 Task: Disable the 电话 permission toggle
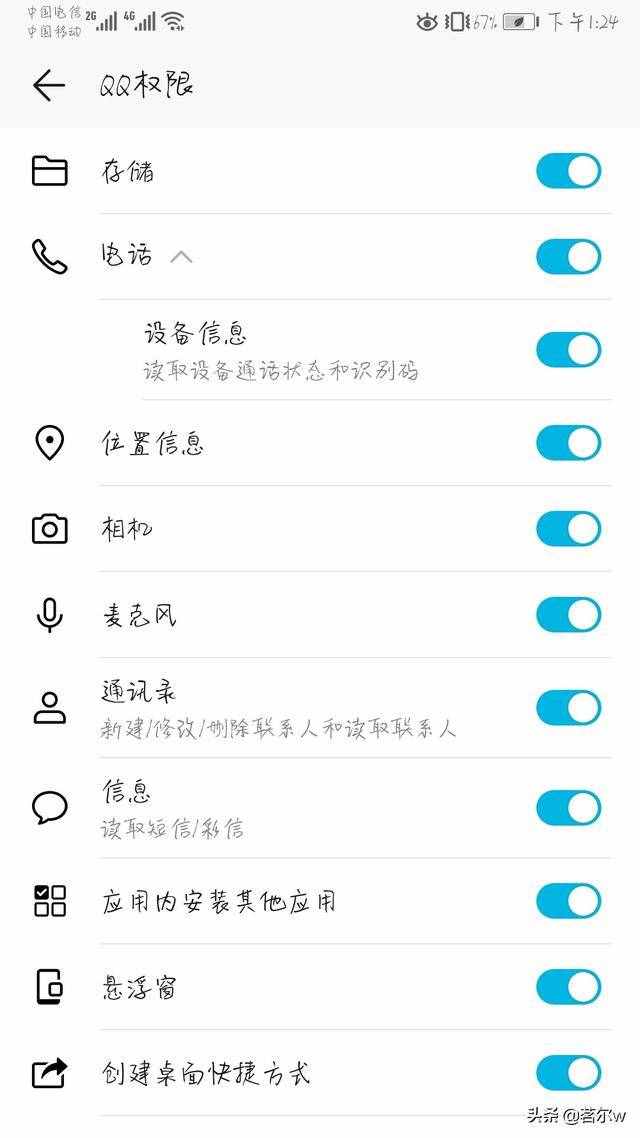pyautogui.click(x=569, y=257)
